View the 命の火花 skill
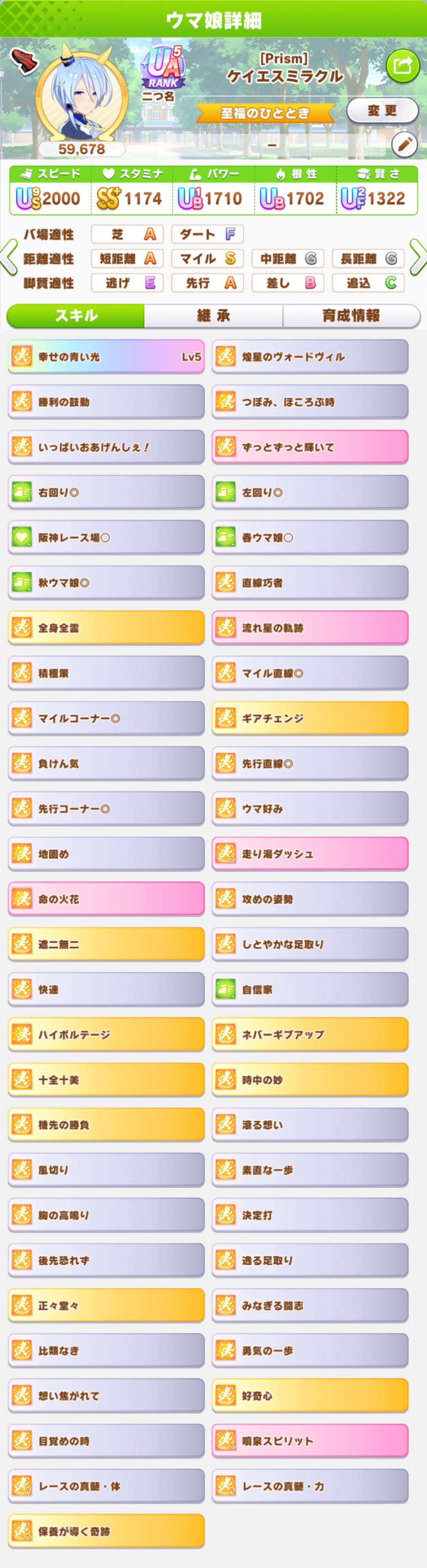This screenshot has height=1568, width=427. click(x=106, y=899)
